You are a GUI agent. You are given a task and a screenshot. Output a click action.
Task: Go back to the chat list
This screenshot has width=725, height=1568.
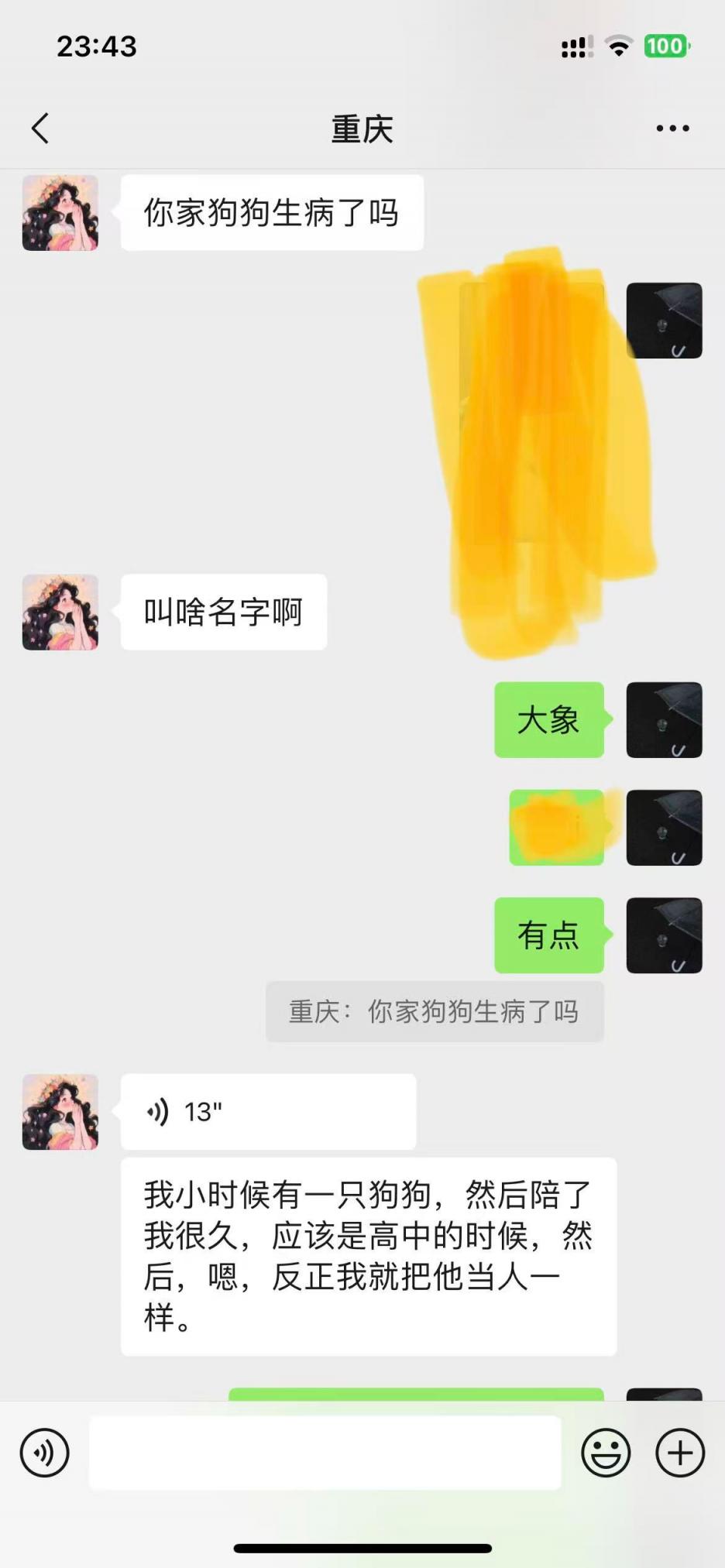click(40, 129)
